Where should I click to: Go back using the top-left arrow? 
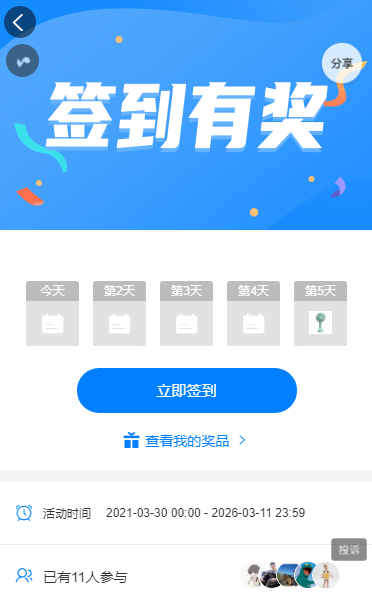(20, 22)
